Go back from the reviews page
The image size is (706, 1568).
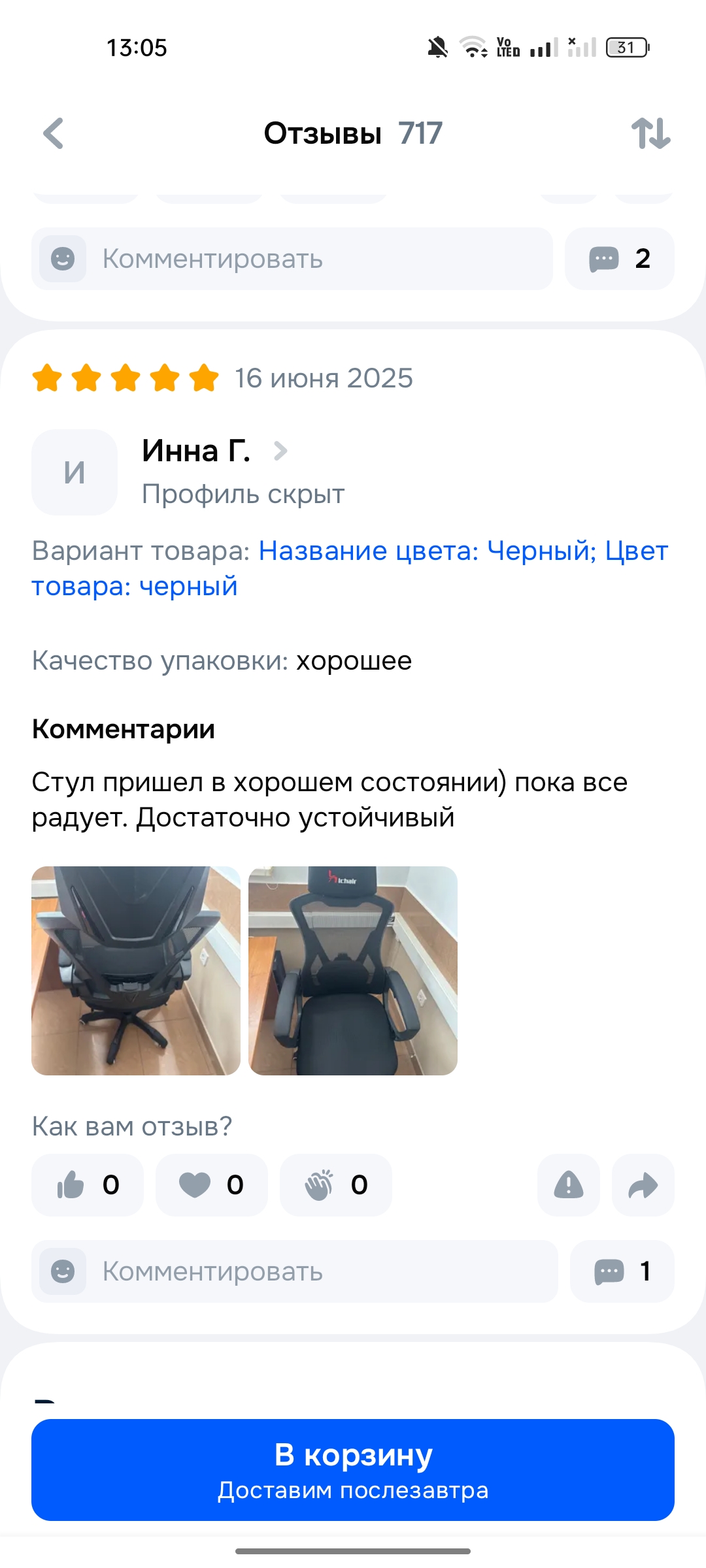[54, 133]
